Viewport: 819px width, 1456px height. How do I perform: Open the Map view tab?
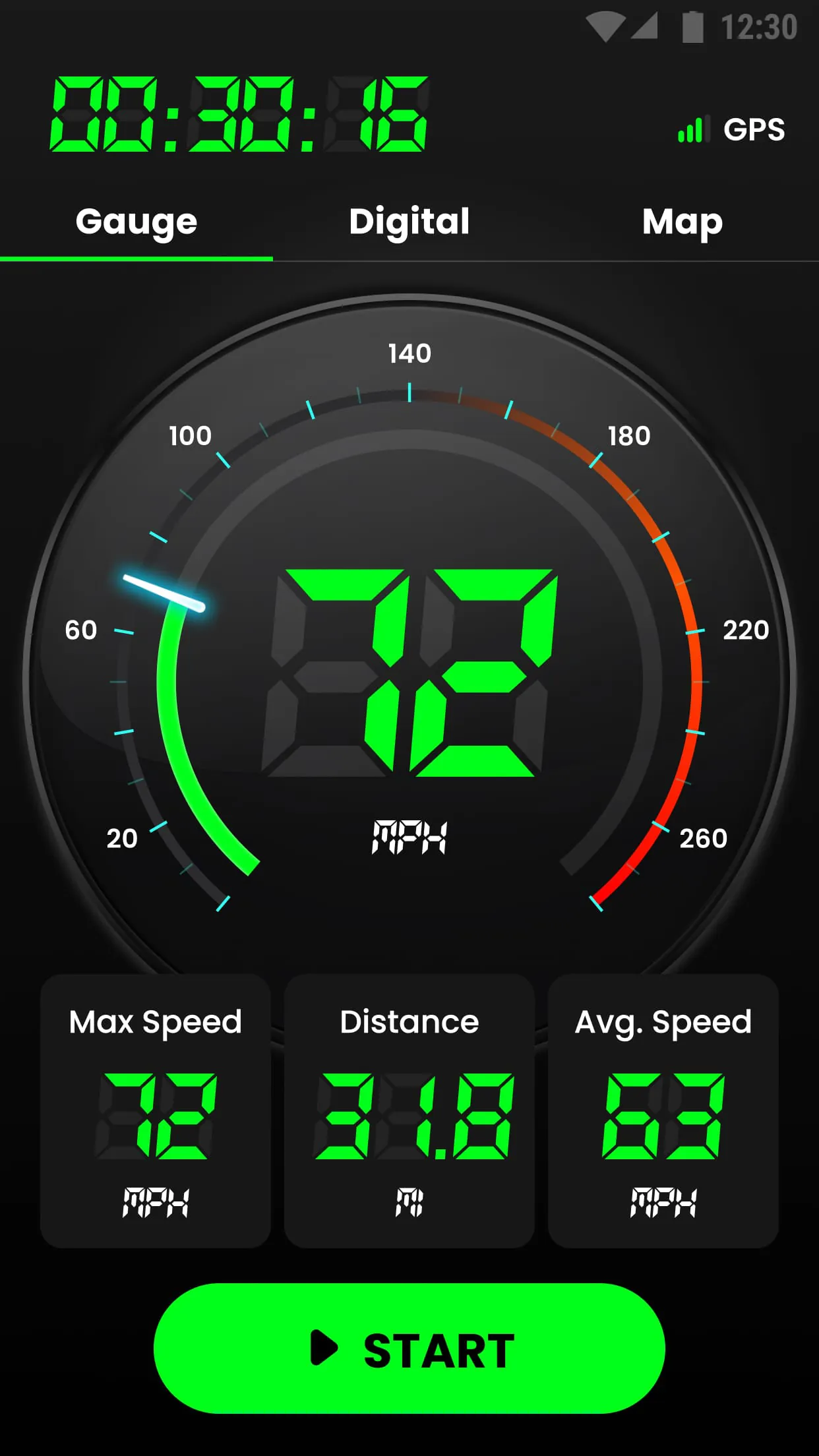click(x=681, y=222)
